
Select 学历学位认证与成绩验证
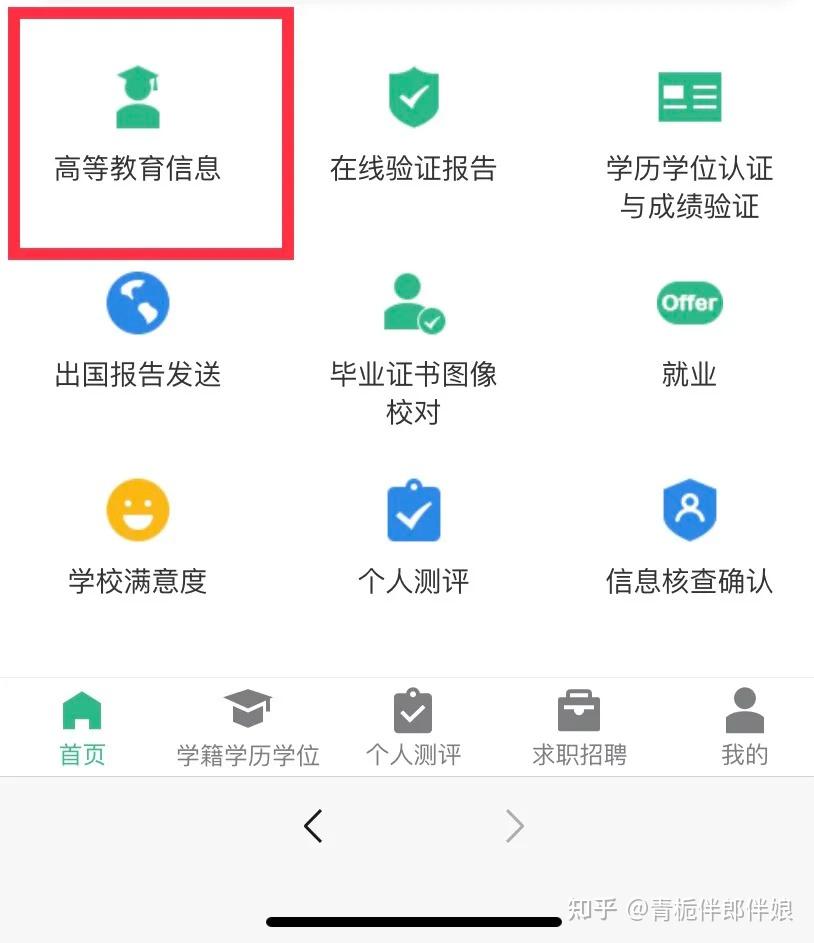click(689, 140)
